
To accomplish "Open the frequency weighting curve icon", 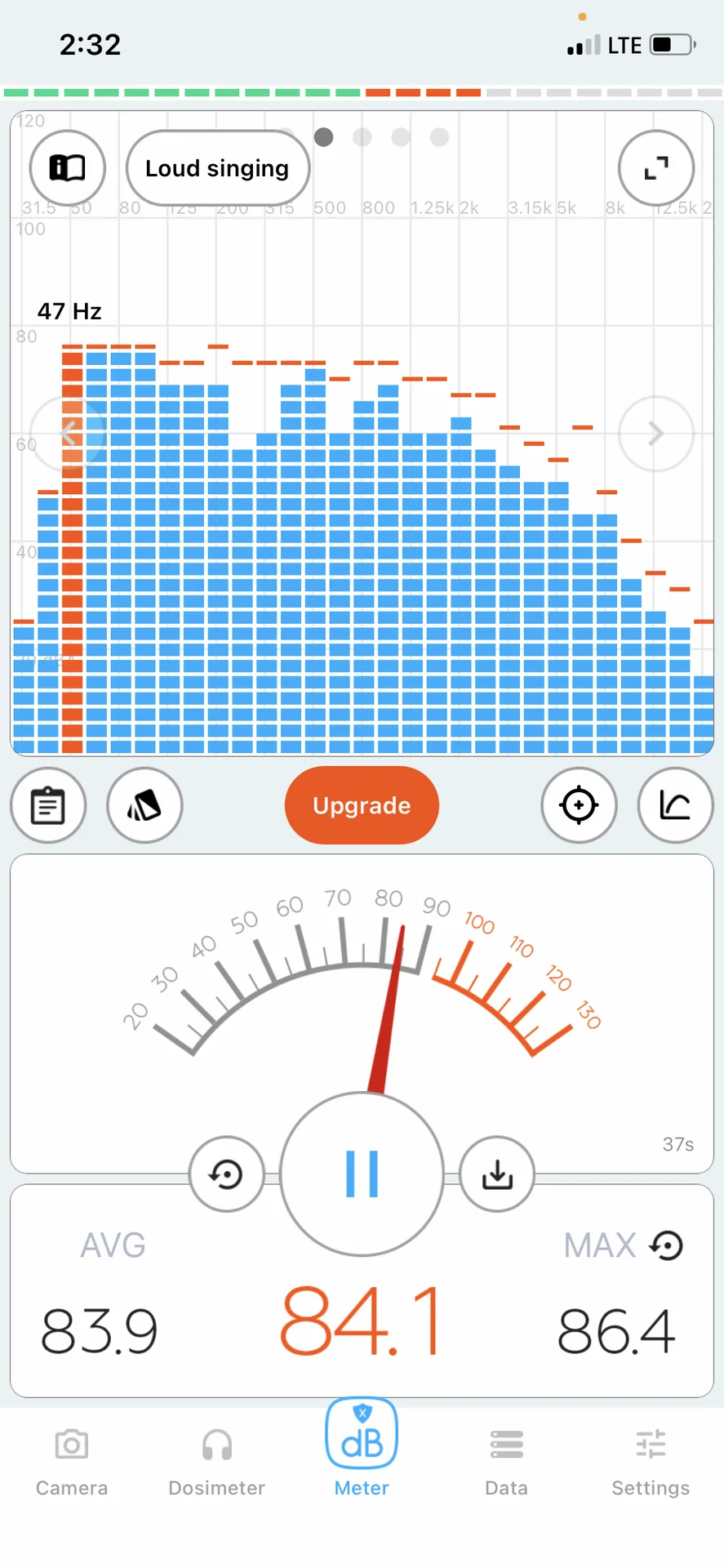I will coord(675,806).
